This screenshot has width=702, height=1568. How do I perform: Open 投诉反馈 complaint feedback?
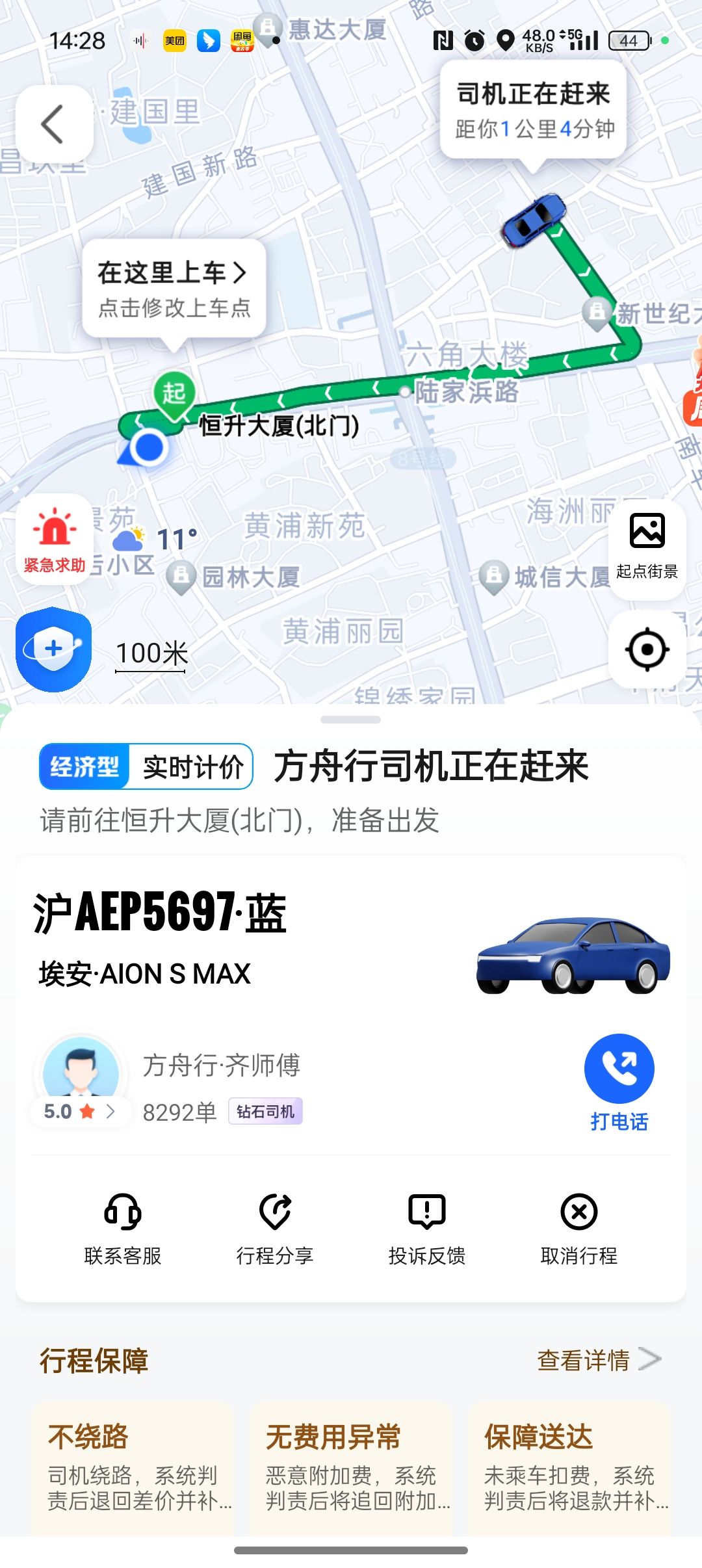coord(426,1229)
